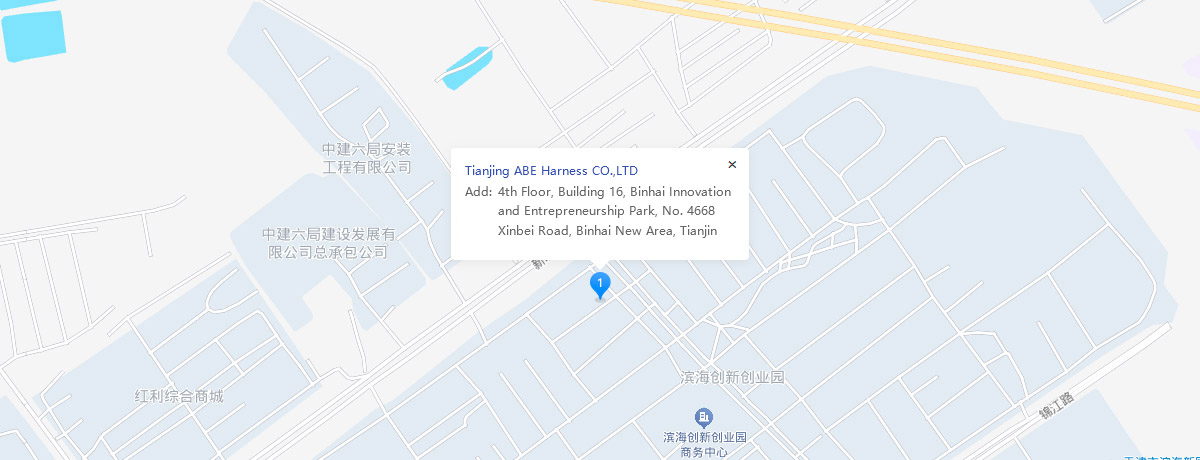The image size is (1200, 460).
Task: Tap the blue location marker numbered 1
Action: point(600,284)
